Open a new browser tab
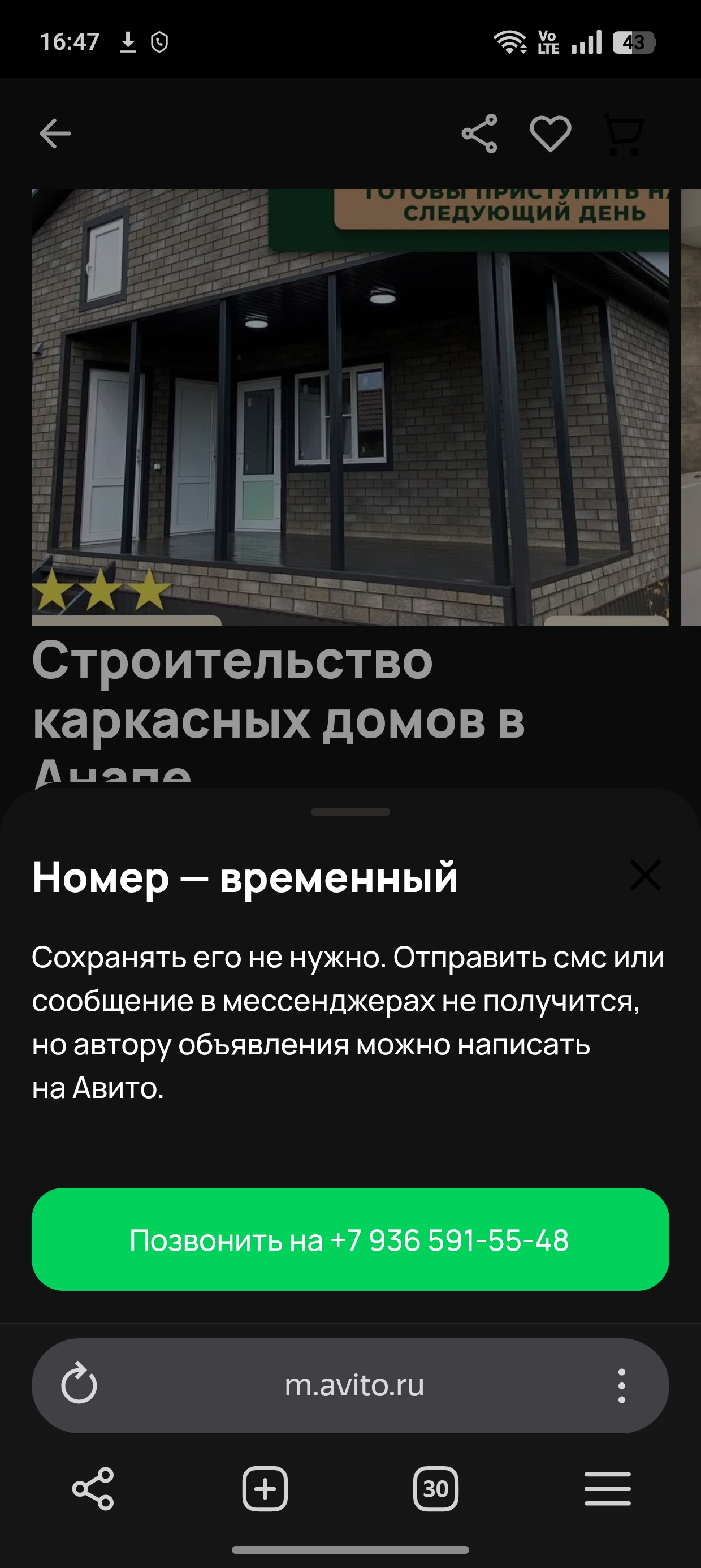The height and width of the screenshot is (1568, 701). click(265, 1489)
